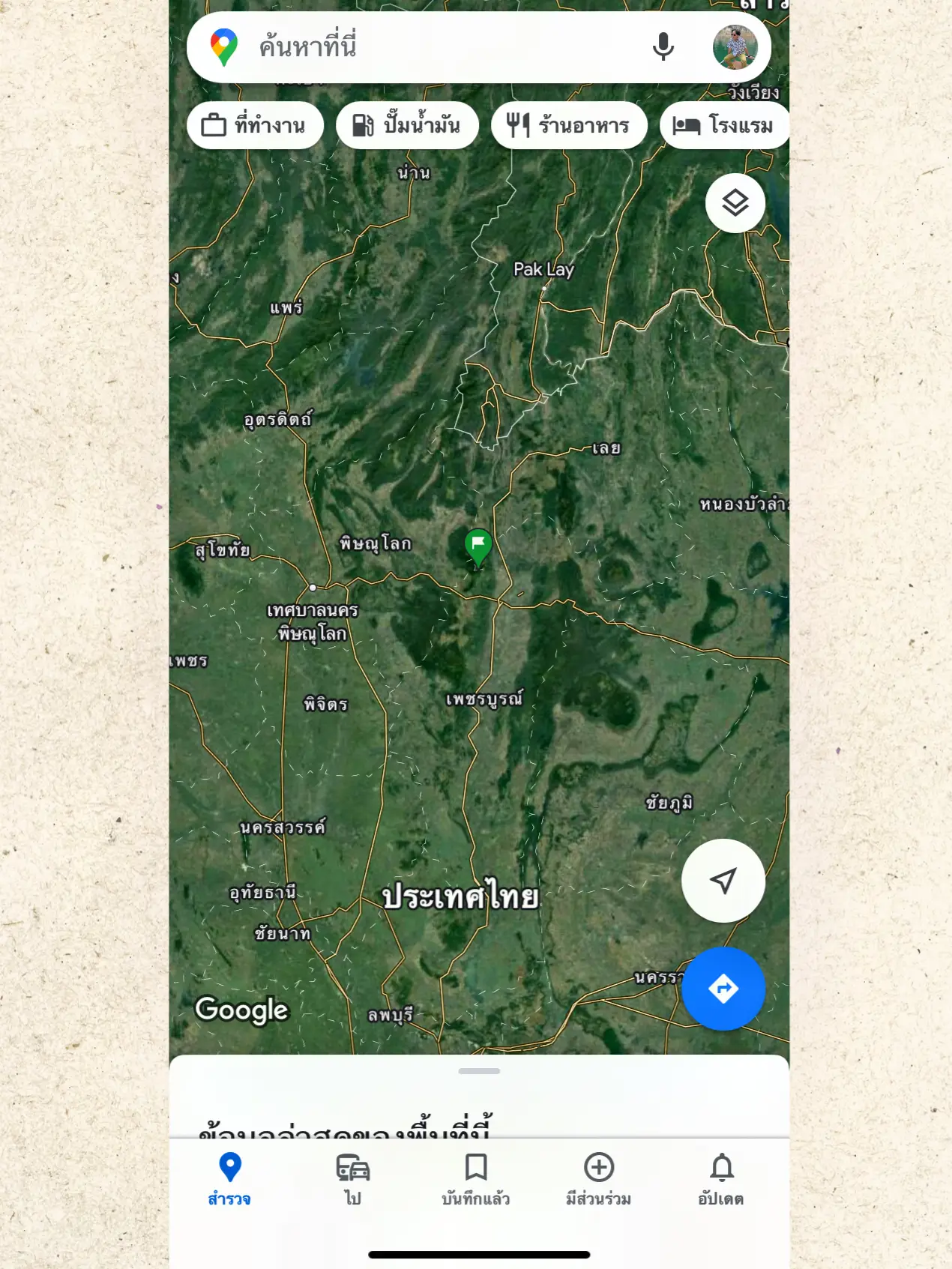The image size is (952, 1269).
Task: Open satellite layer options panel
Action: pyautogui.click(x=734, y=202)
